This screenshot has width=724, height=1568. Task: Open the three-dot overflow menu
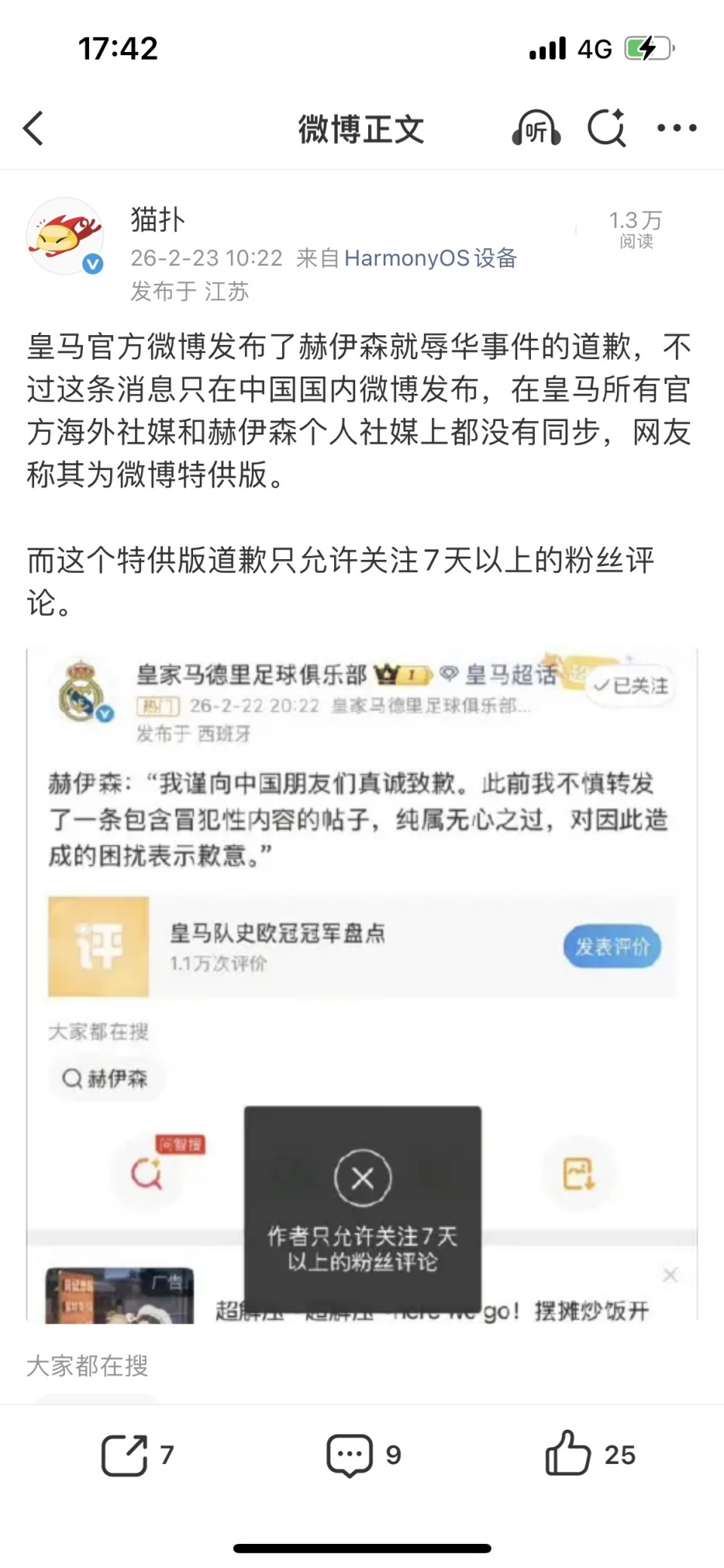pyautogui.click(x=676, y=128)
